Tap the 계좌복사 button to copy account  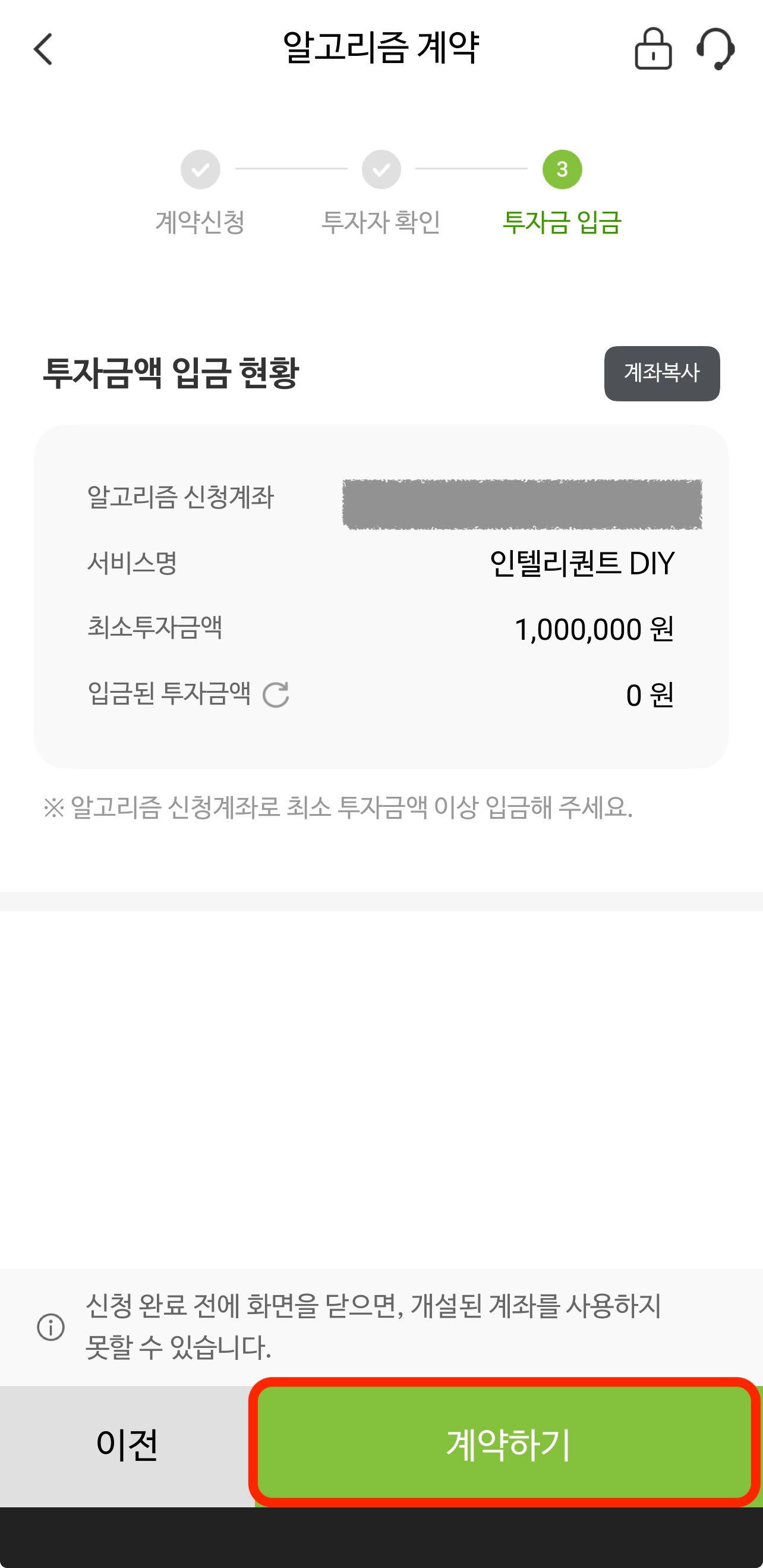click(661, 373)
